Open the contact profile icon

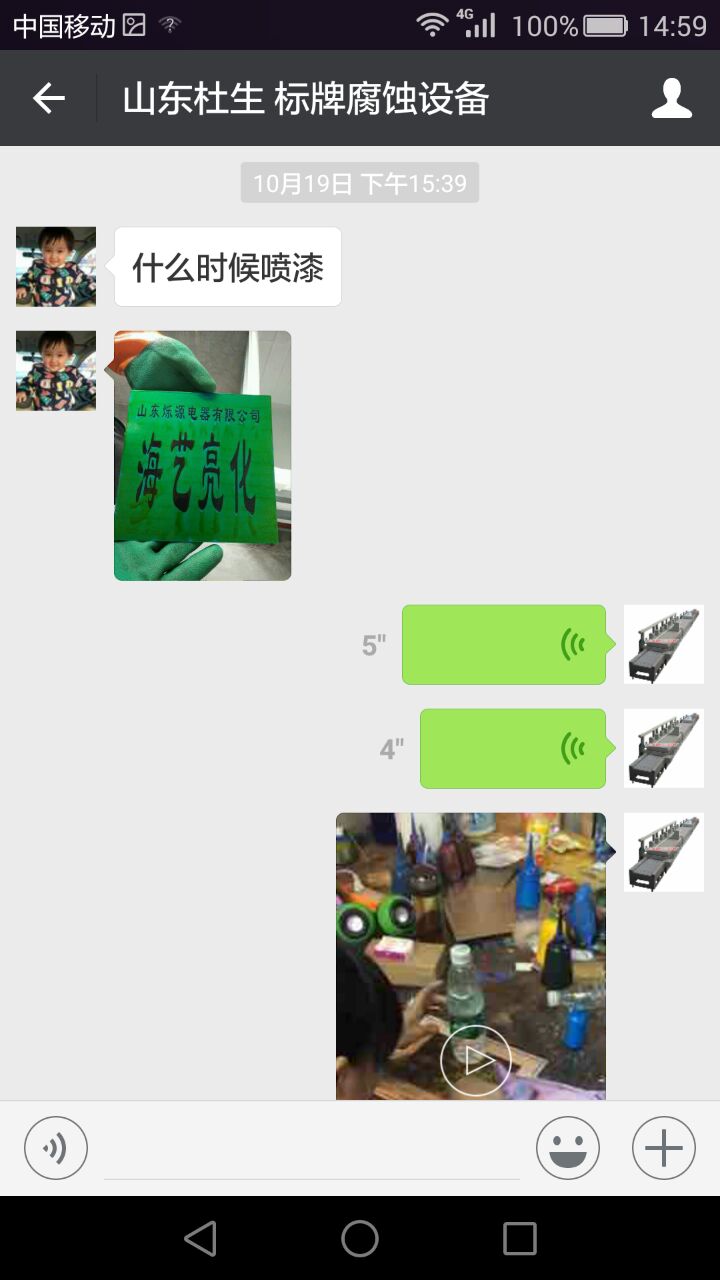point(671,98)
